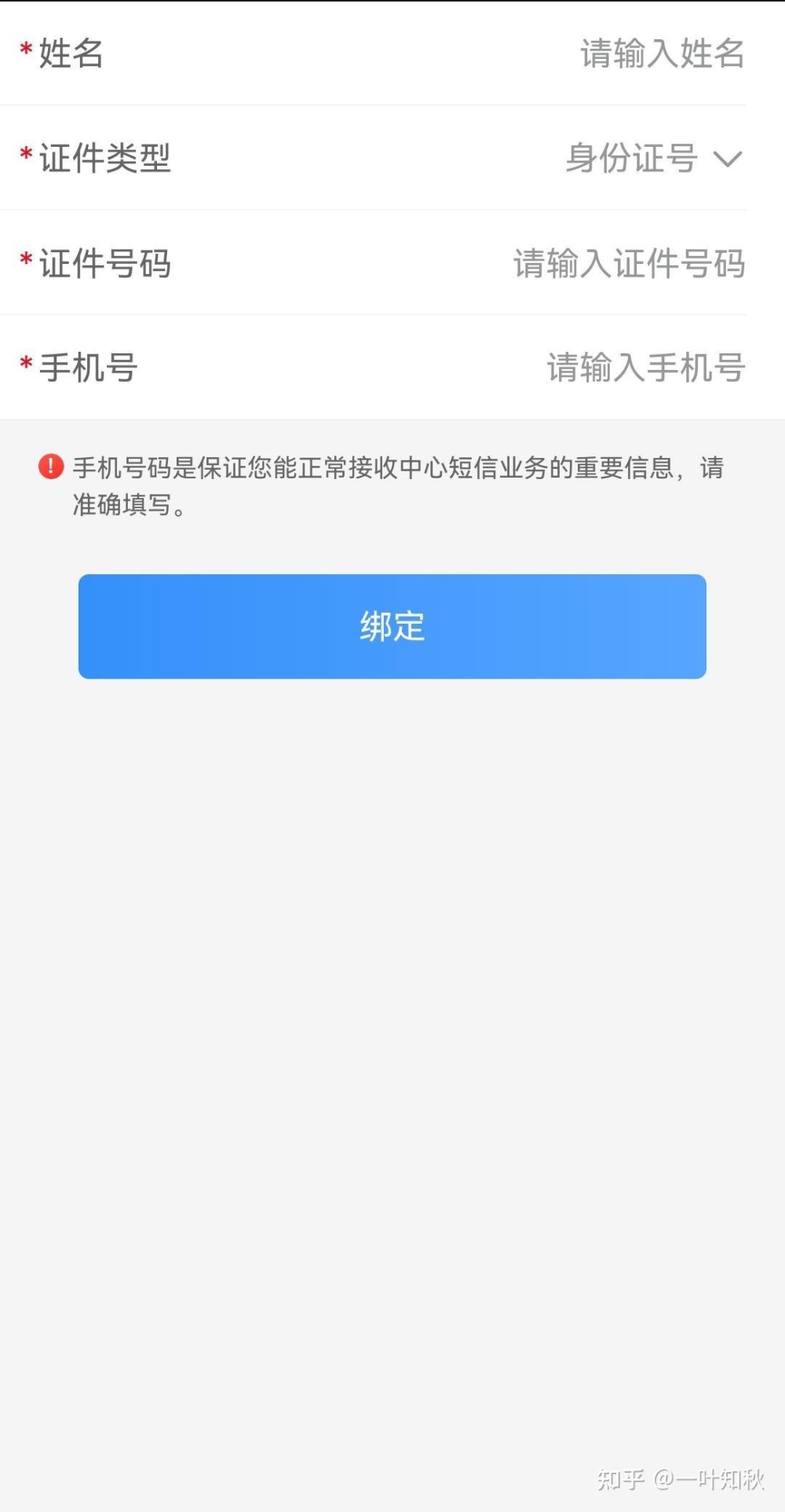
Task: Open the 证件类型 dropdown showing 身份证号
Action: [x=392, y=158]
